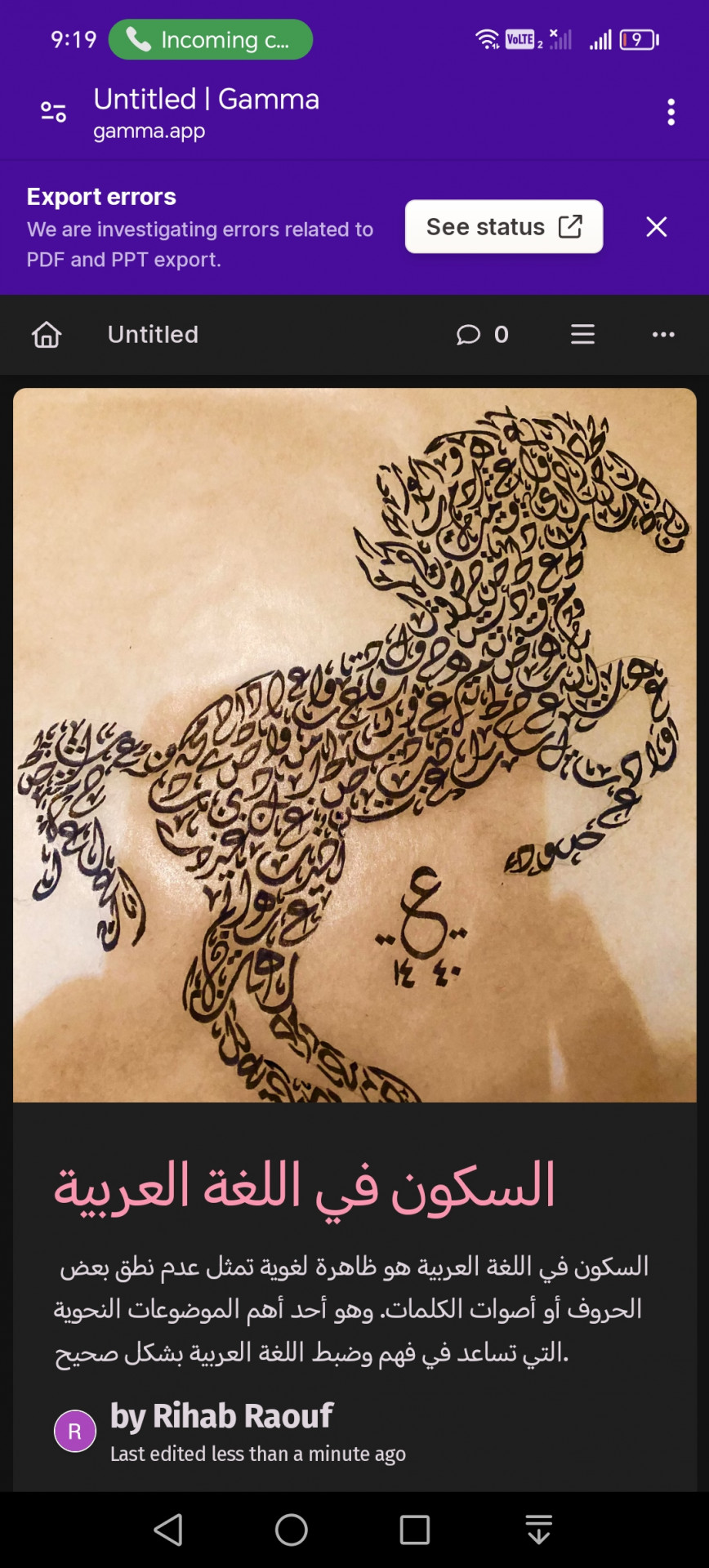Open the browser overflow menu
Screen dimensions: 709x1568
[671, 112]
